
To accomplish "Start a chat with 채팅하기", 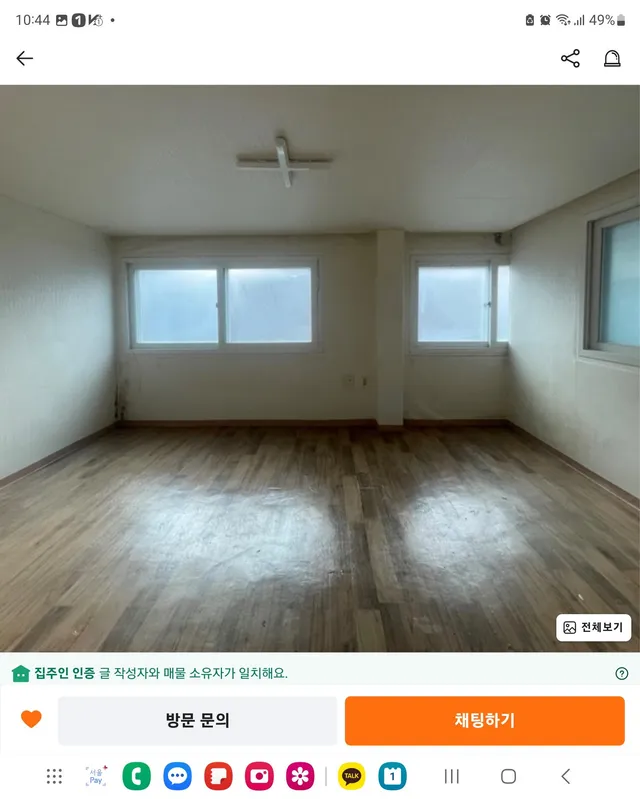I will pos(485,721).
